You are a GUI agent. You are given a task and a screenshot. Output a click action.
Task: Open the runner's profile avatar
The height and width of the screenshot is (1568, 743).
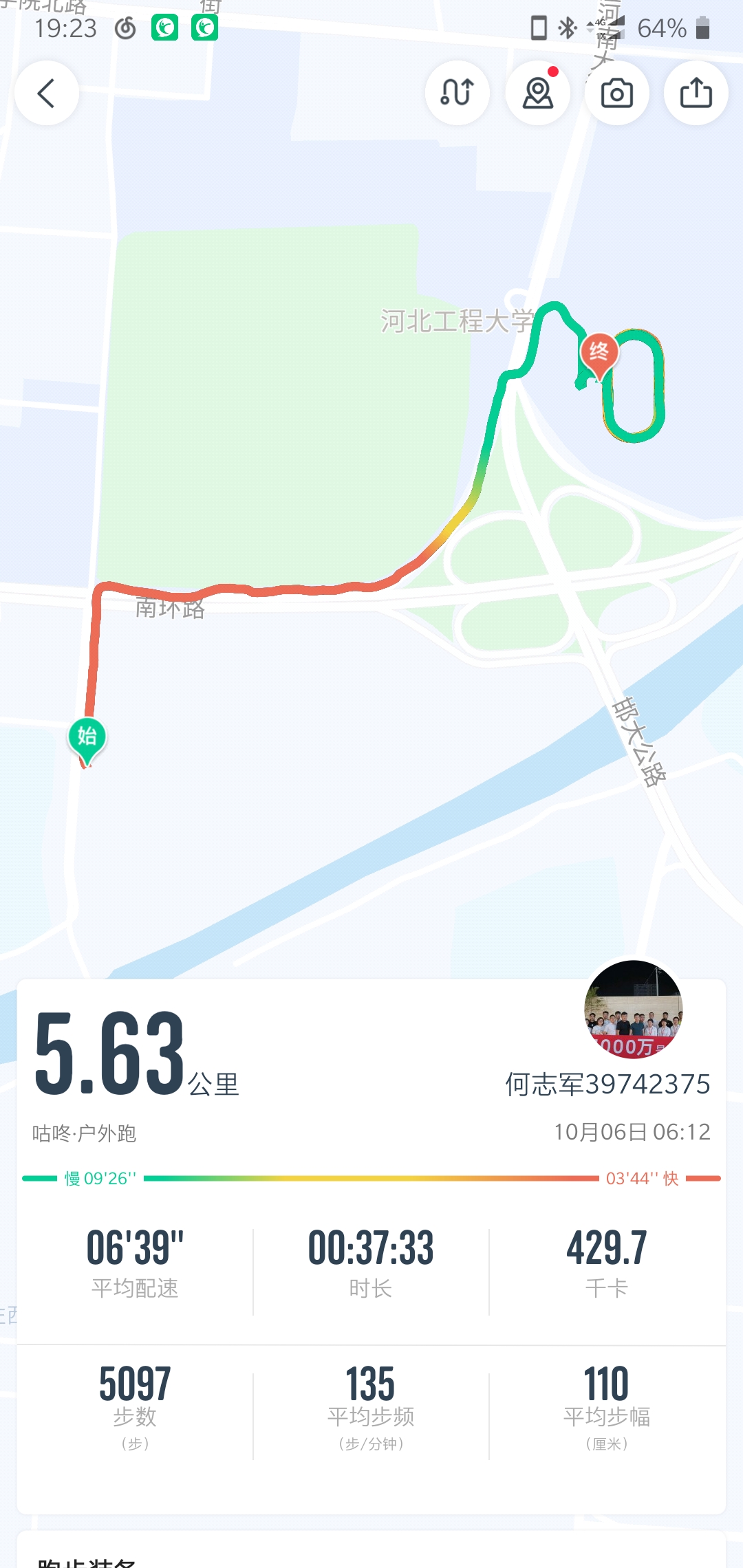(x=634, y=1009)
